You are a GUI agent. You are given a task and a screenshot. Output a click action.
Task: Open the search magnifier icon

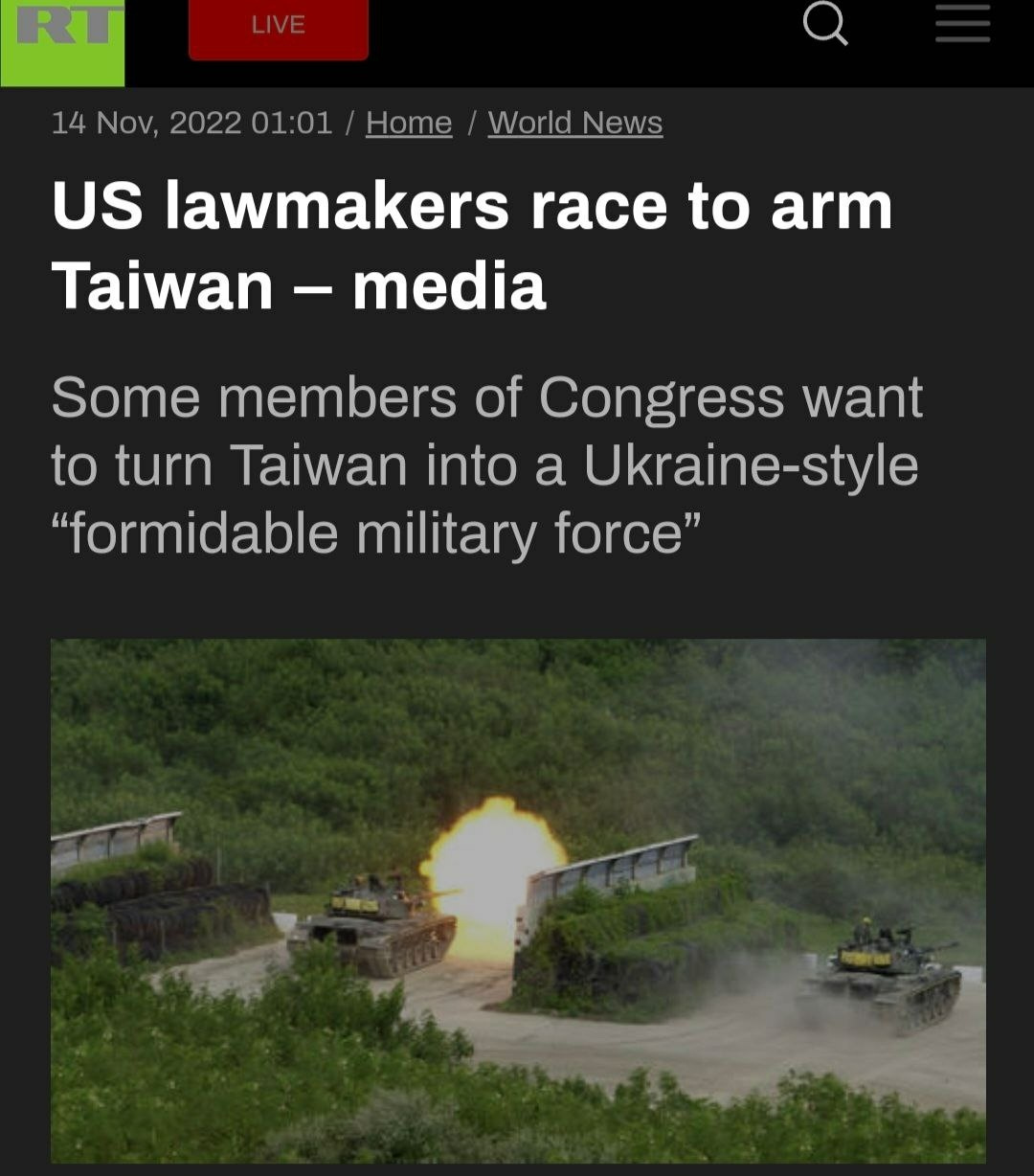[x=825, y=23]
